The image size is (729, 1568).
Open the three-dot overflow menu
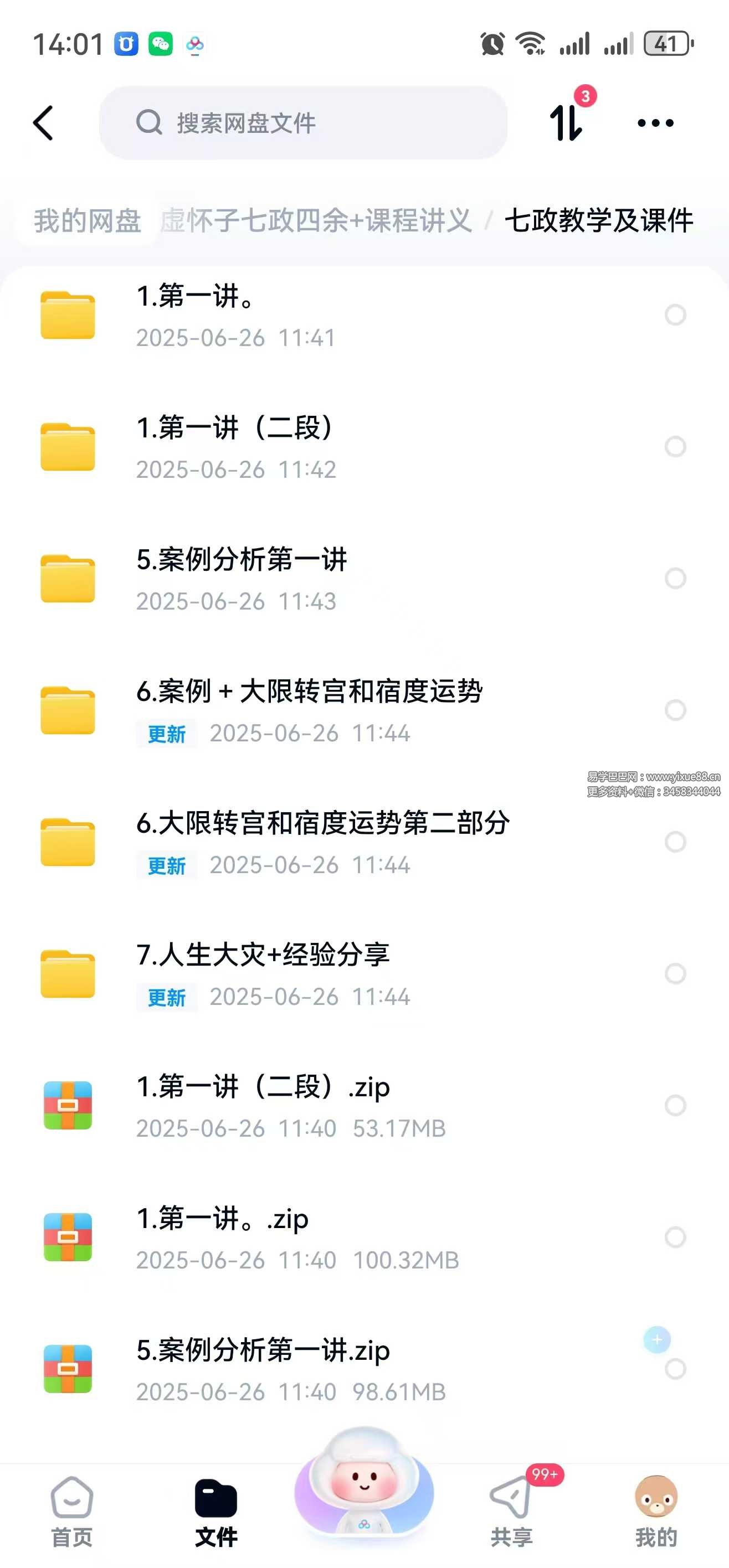pos(655,123)
